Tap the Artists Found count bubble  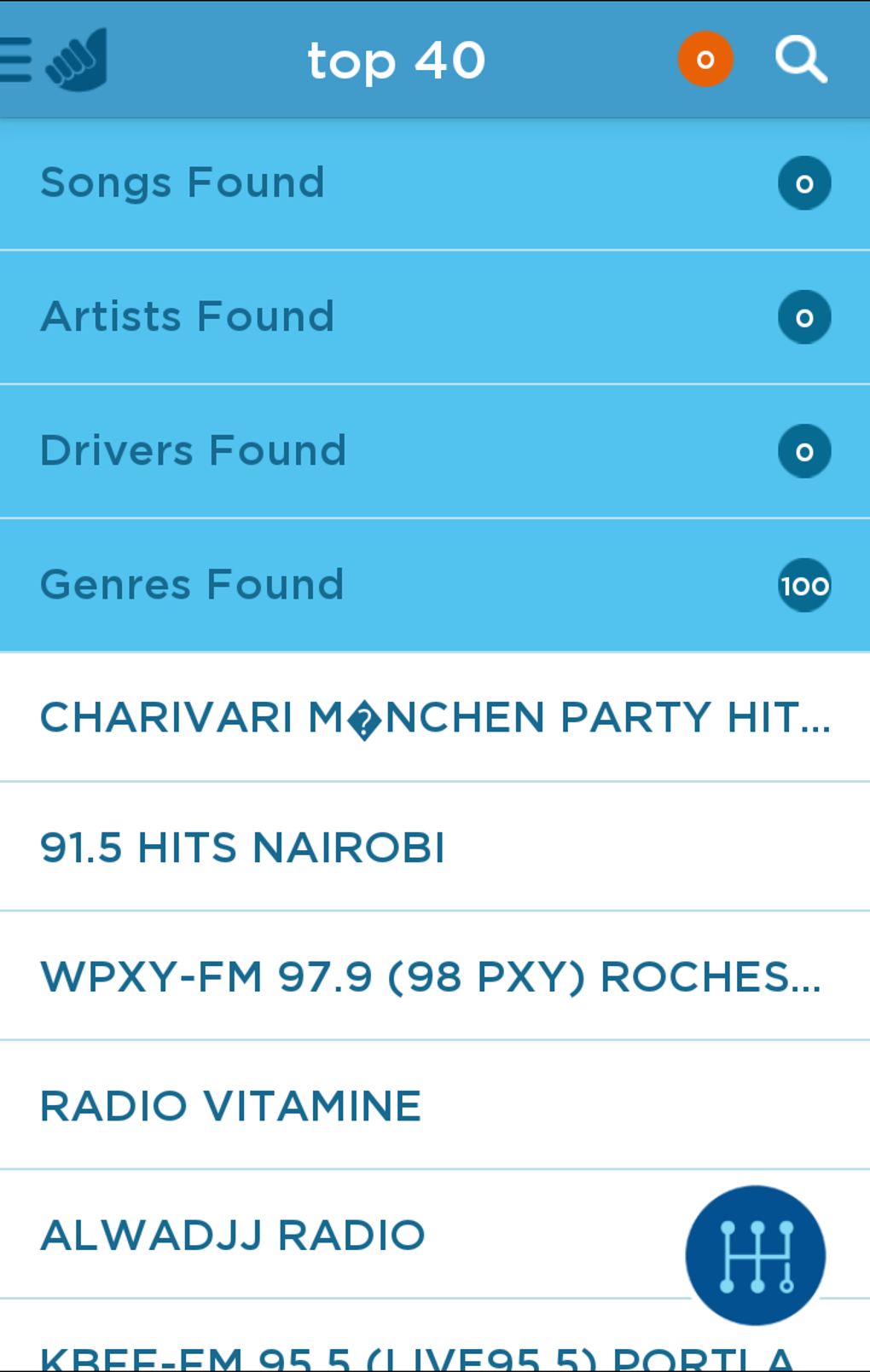[x=804, y=316]
